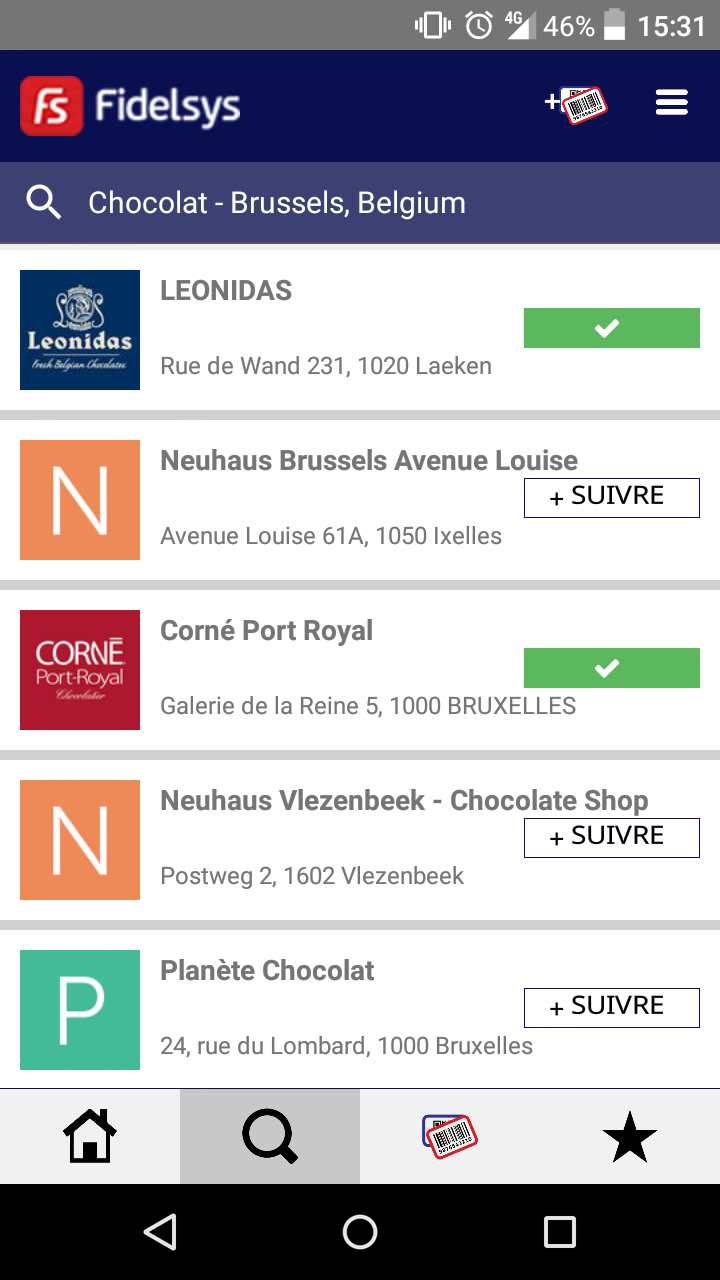Open the hamburger menu
The width and height of the screenshot is (720, 1280).
click(x=672, y=103)
